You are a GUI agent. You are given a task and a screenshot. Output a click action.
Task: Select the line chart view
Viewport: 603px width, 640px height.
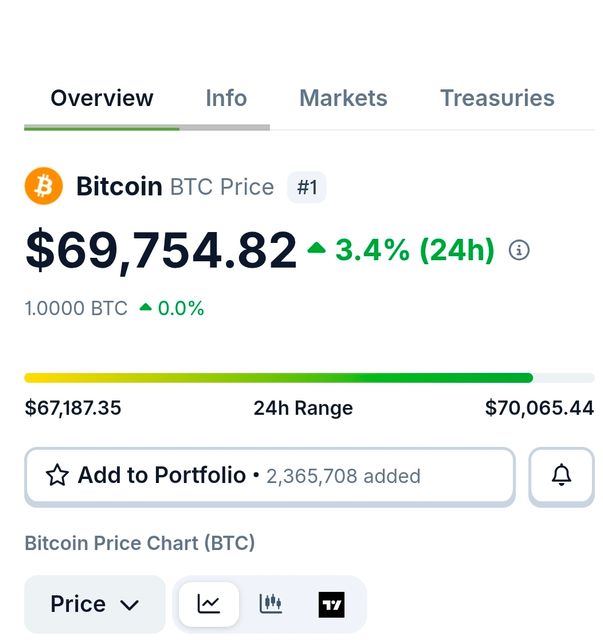pos(209,604)
